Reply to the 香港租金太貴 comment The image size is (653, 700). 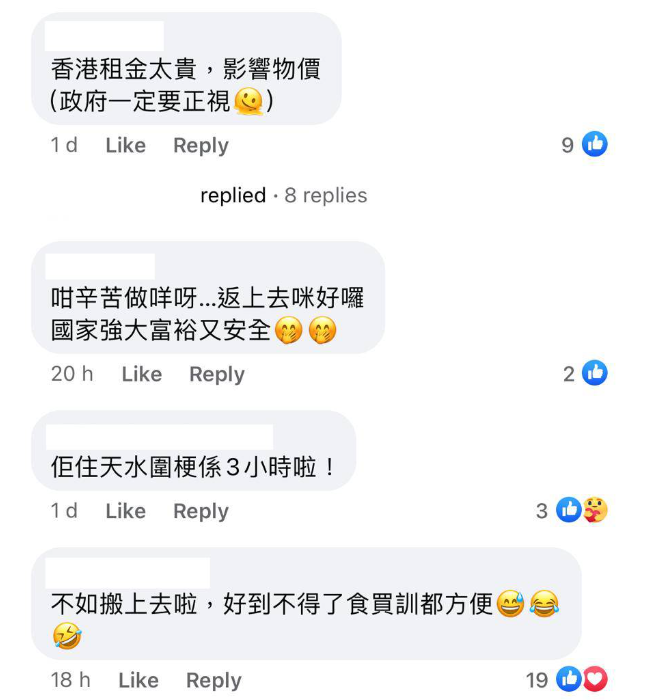(x=200, y=145)
